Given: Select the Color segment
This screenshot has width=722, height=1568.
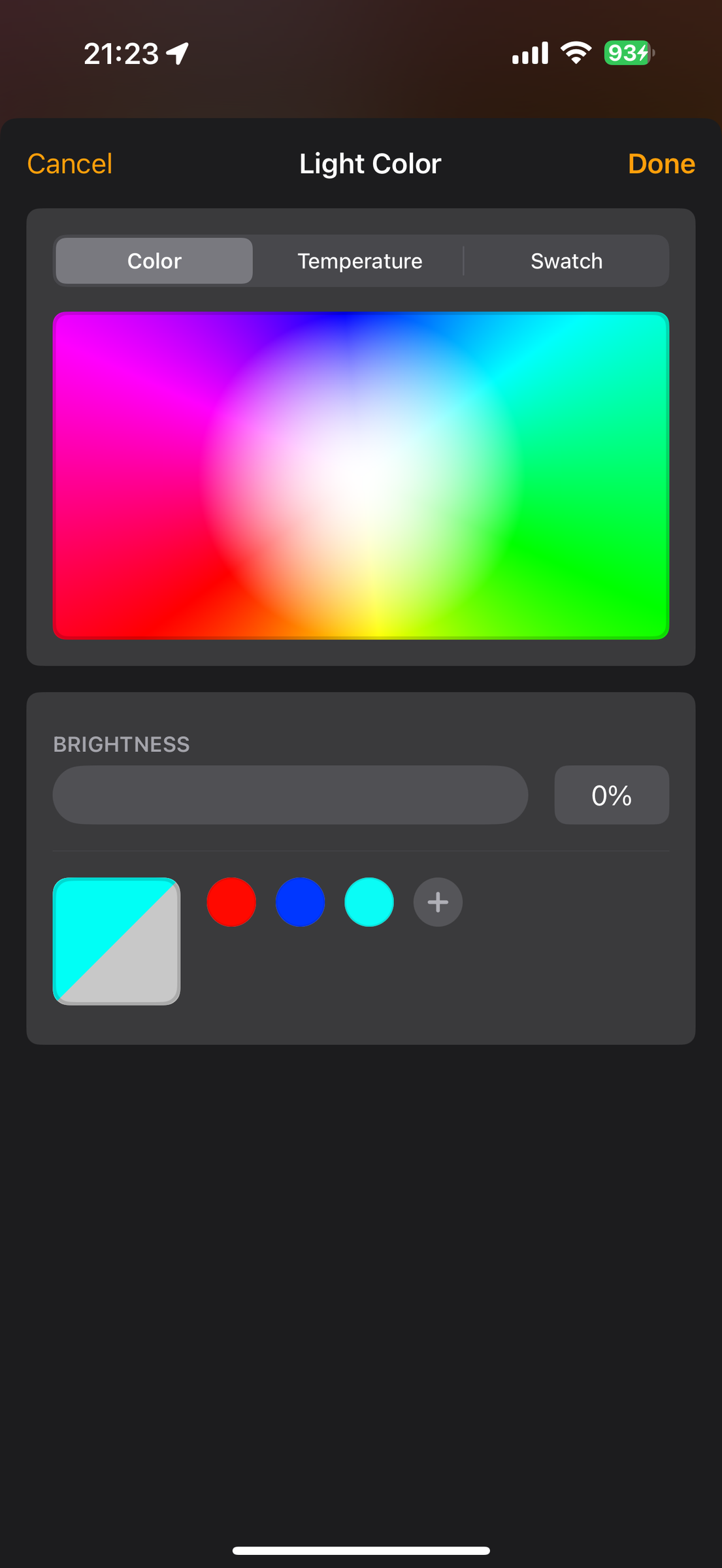Looking at the screenshot, I should 154,261.
